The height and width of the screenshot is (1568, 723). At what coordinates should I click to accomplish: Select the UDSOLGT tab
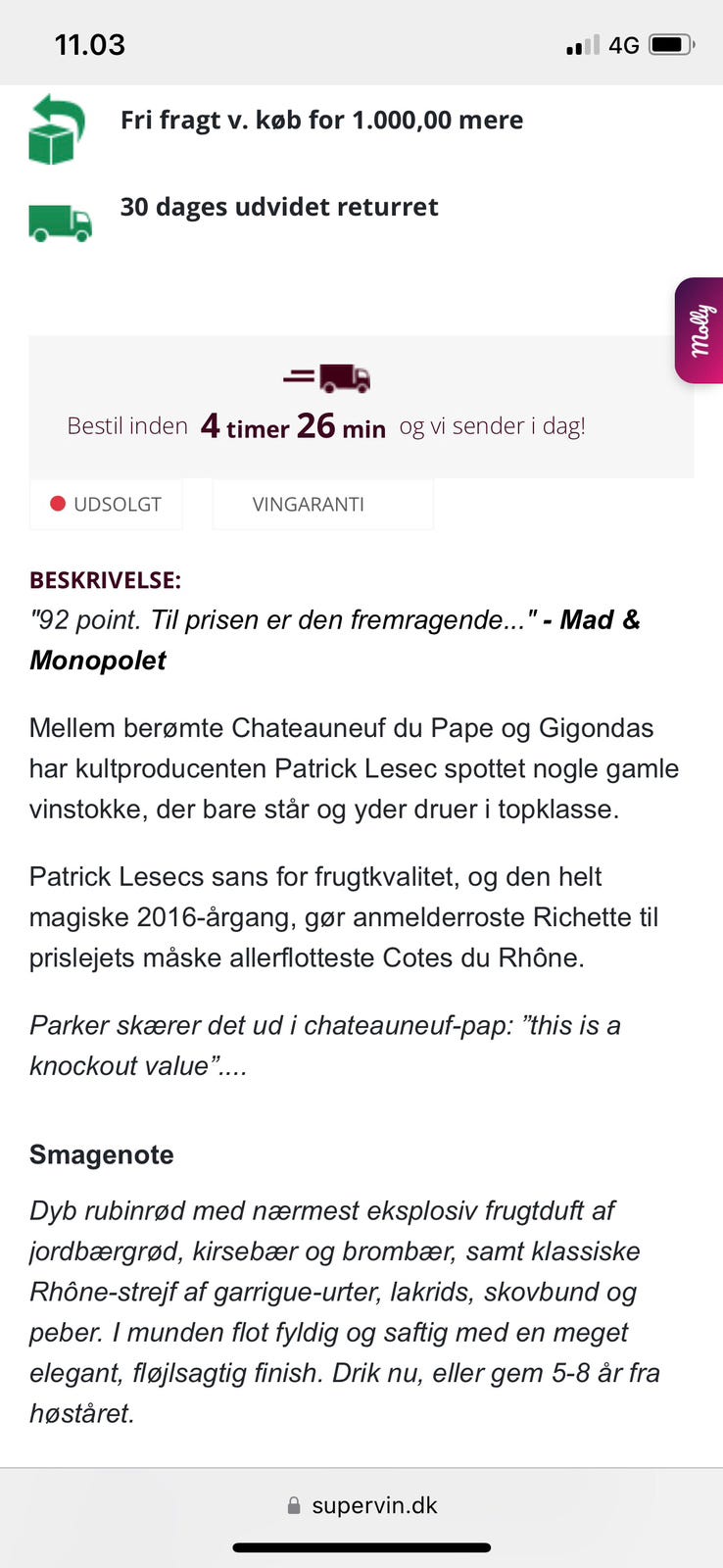click(x=105, y=504)
